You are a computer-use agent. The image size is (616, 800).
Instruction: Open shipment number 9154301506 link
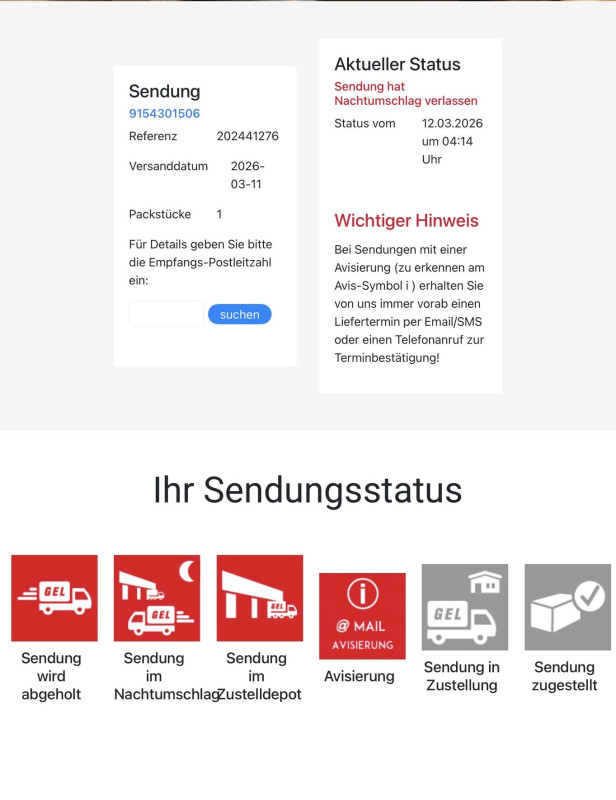(164, 114)
